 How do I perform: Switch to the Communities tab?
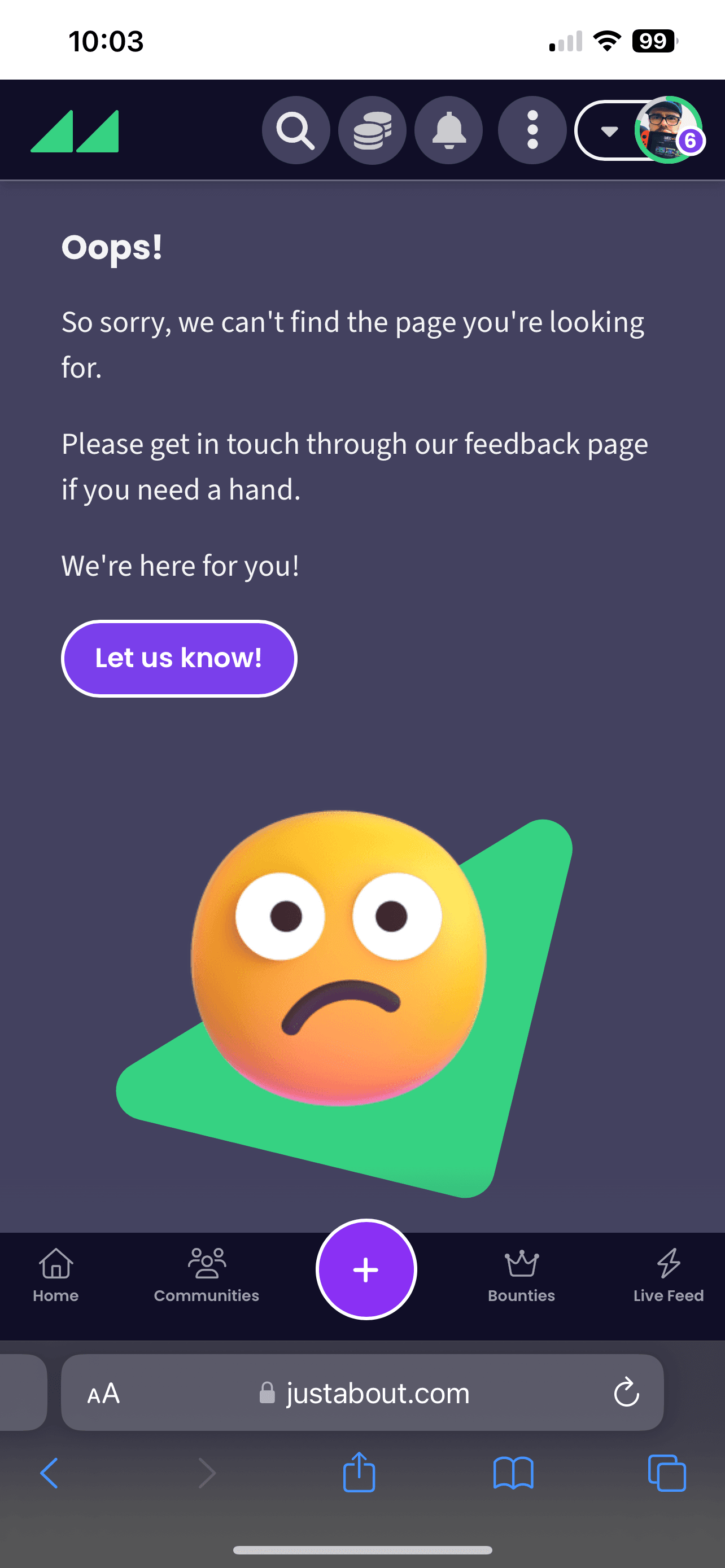(x=206, y=1274)
